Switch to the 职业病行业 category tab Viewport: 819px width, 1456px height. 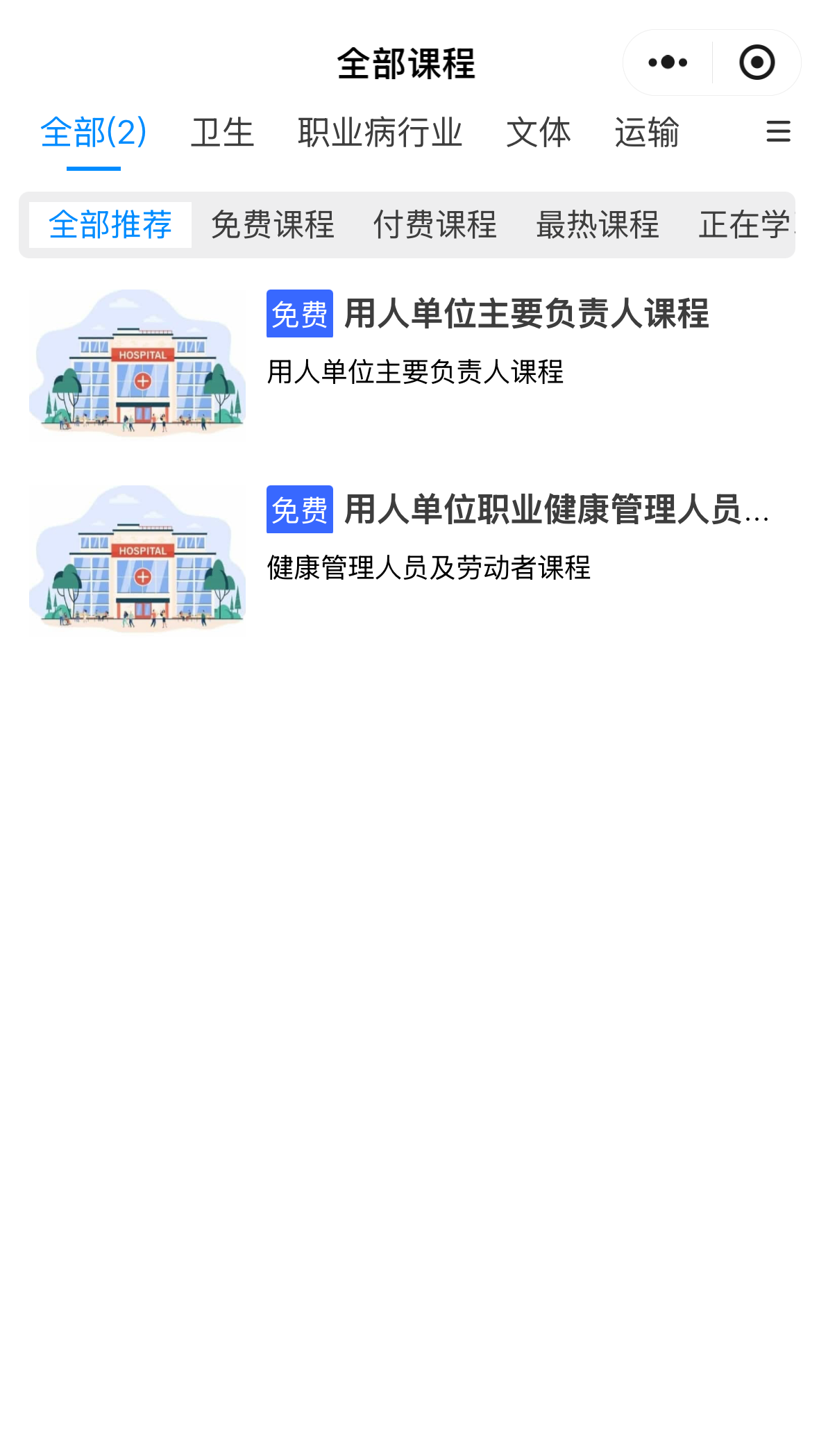point(380,133)
